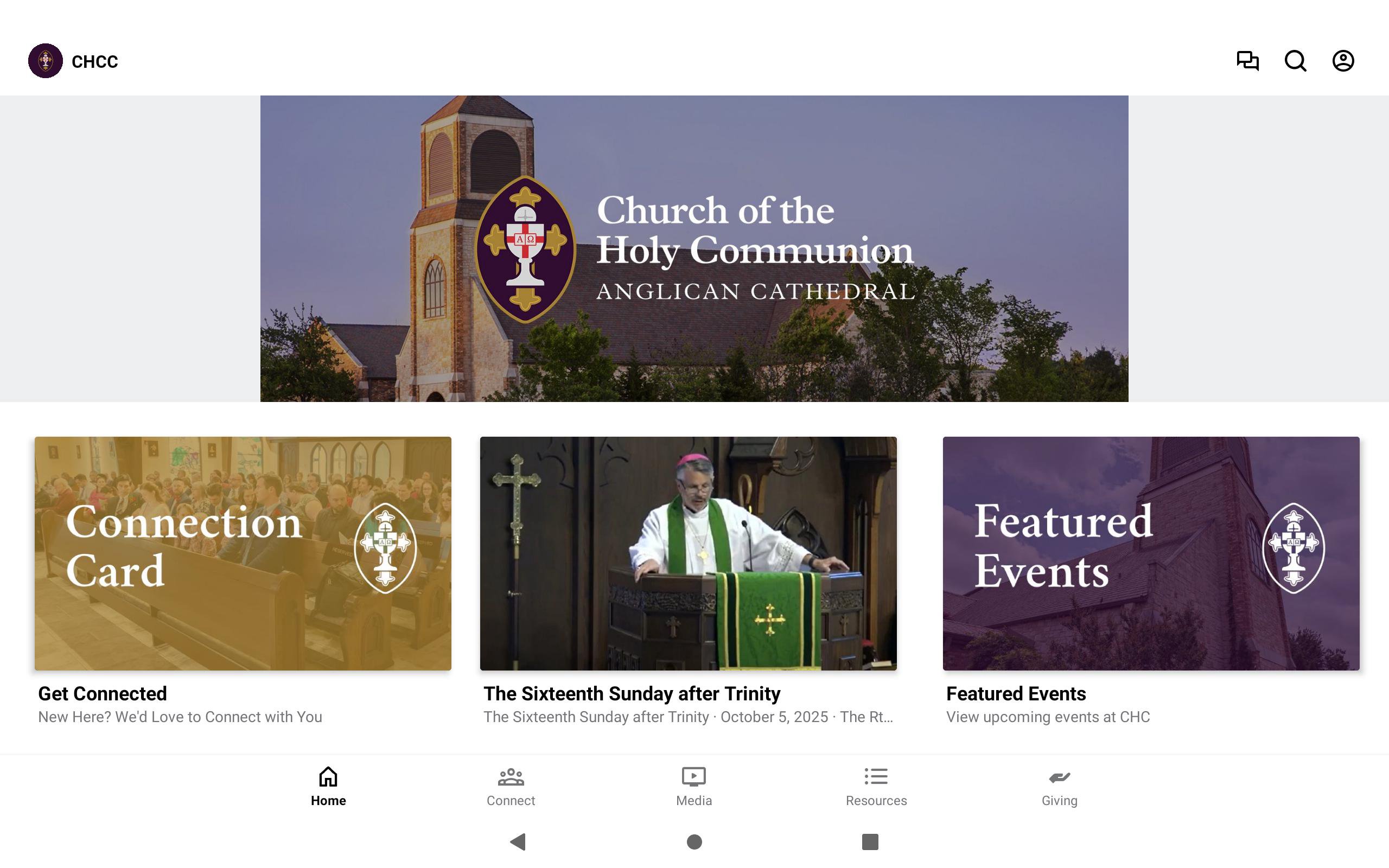Screen dimensions: 1389x868
Task: Open the messaging chat icon
Action: [1247, 61]
